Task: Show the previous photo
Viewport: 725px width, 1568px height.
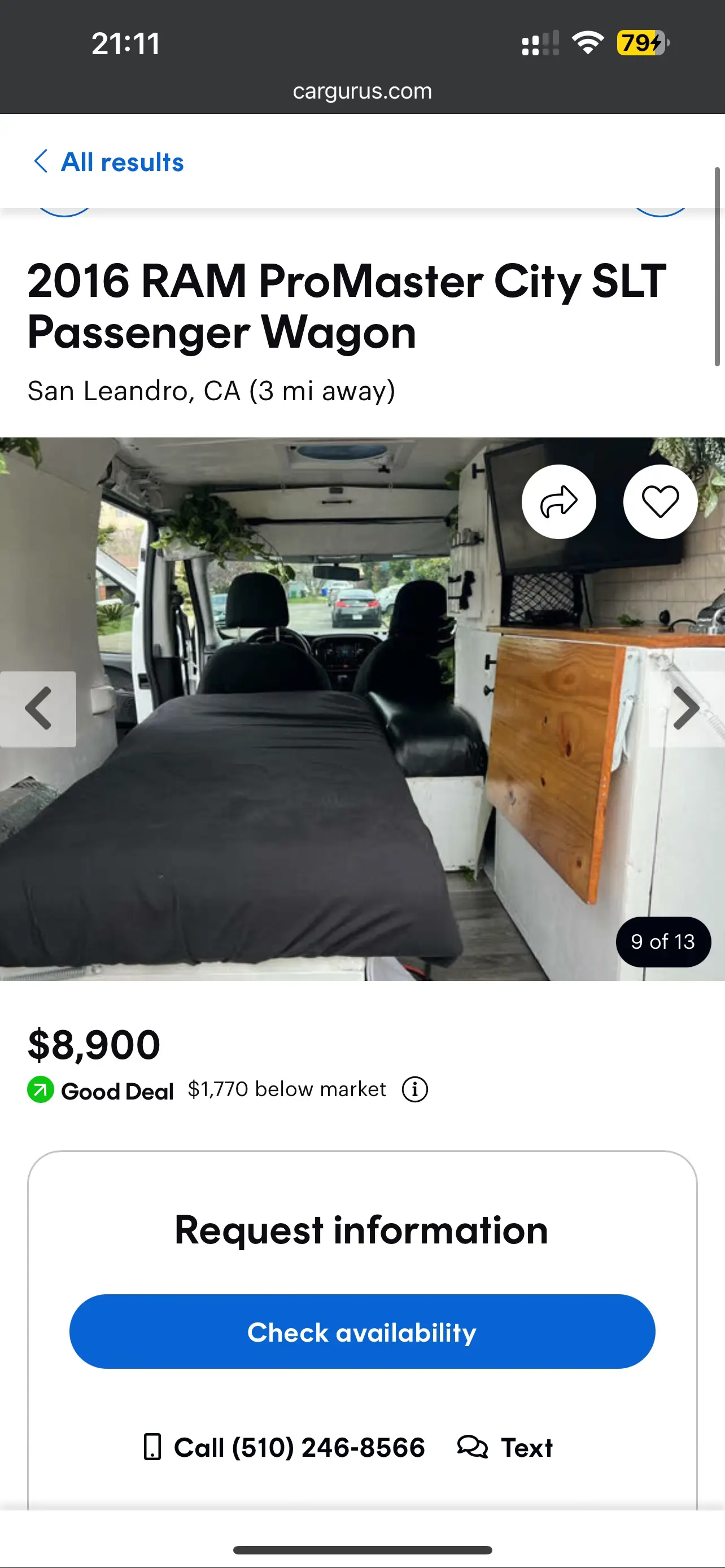Action: [x=38, y=708]
